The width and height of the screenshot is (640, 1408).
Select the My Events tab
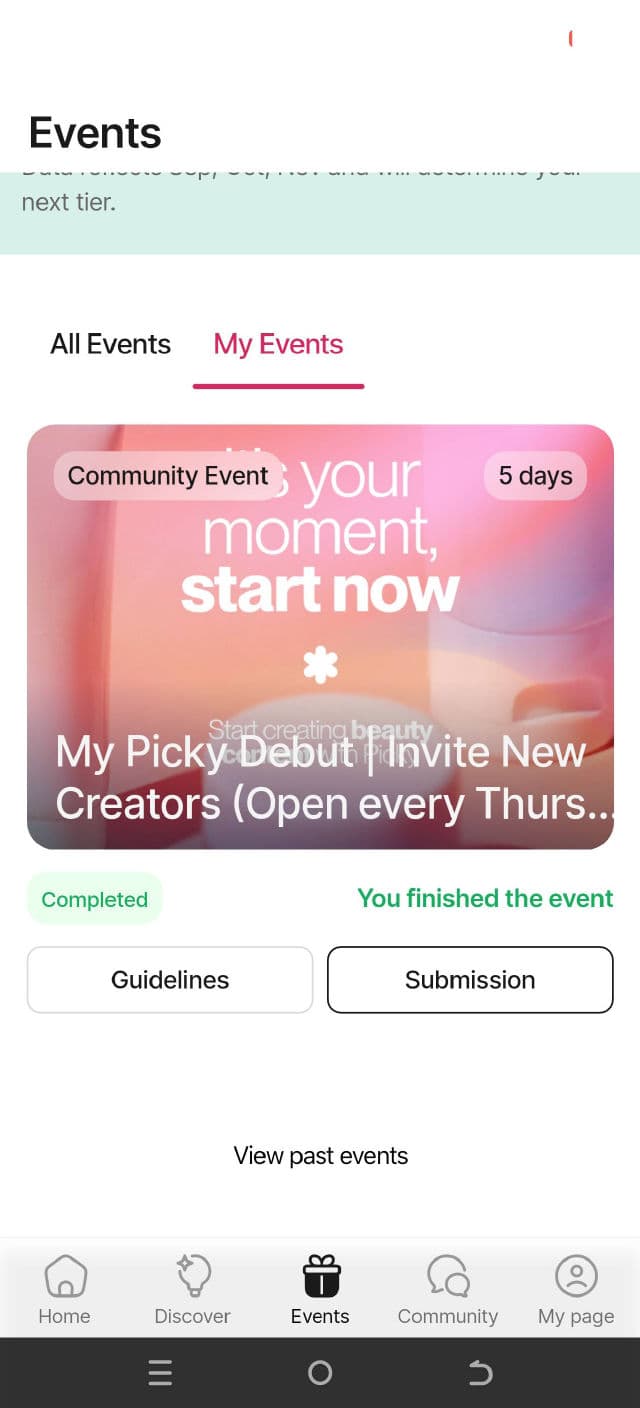pos(278,344)
